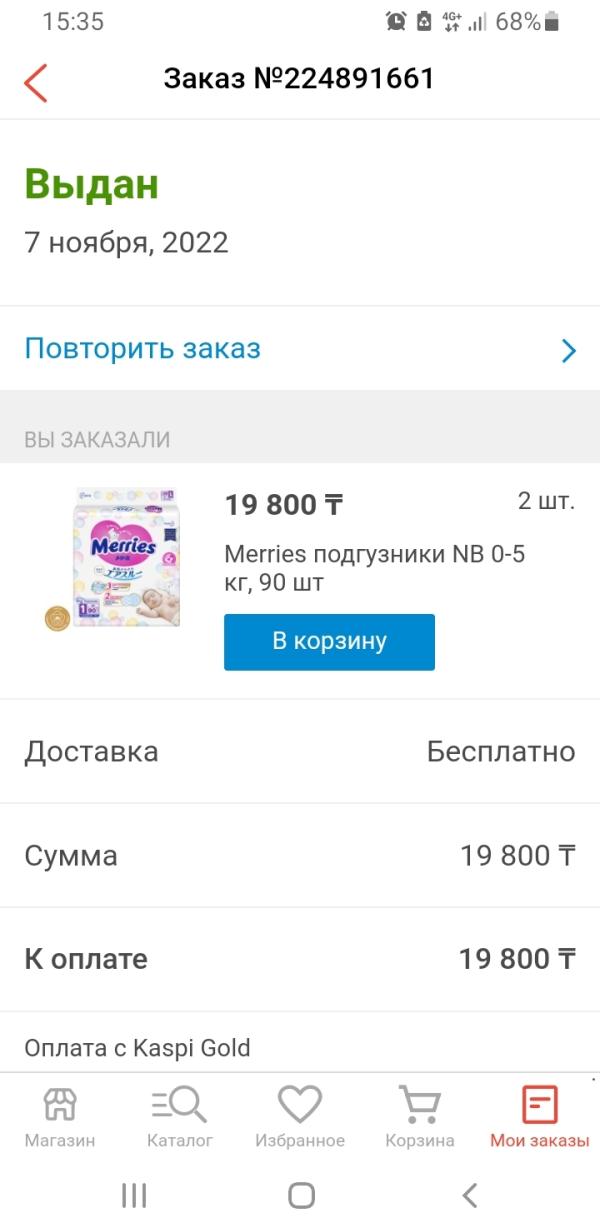The height and width of the screenshot is (1232, 600).
Task: Select the Корзина tab
Action: point(420,1117)
